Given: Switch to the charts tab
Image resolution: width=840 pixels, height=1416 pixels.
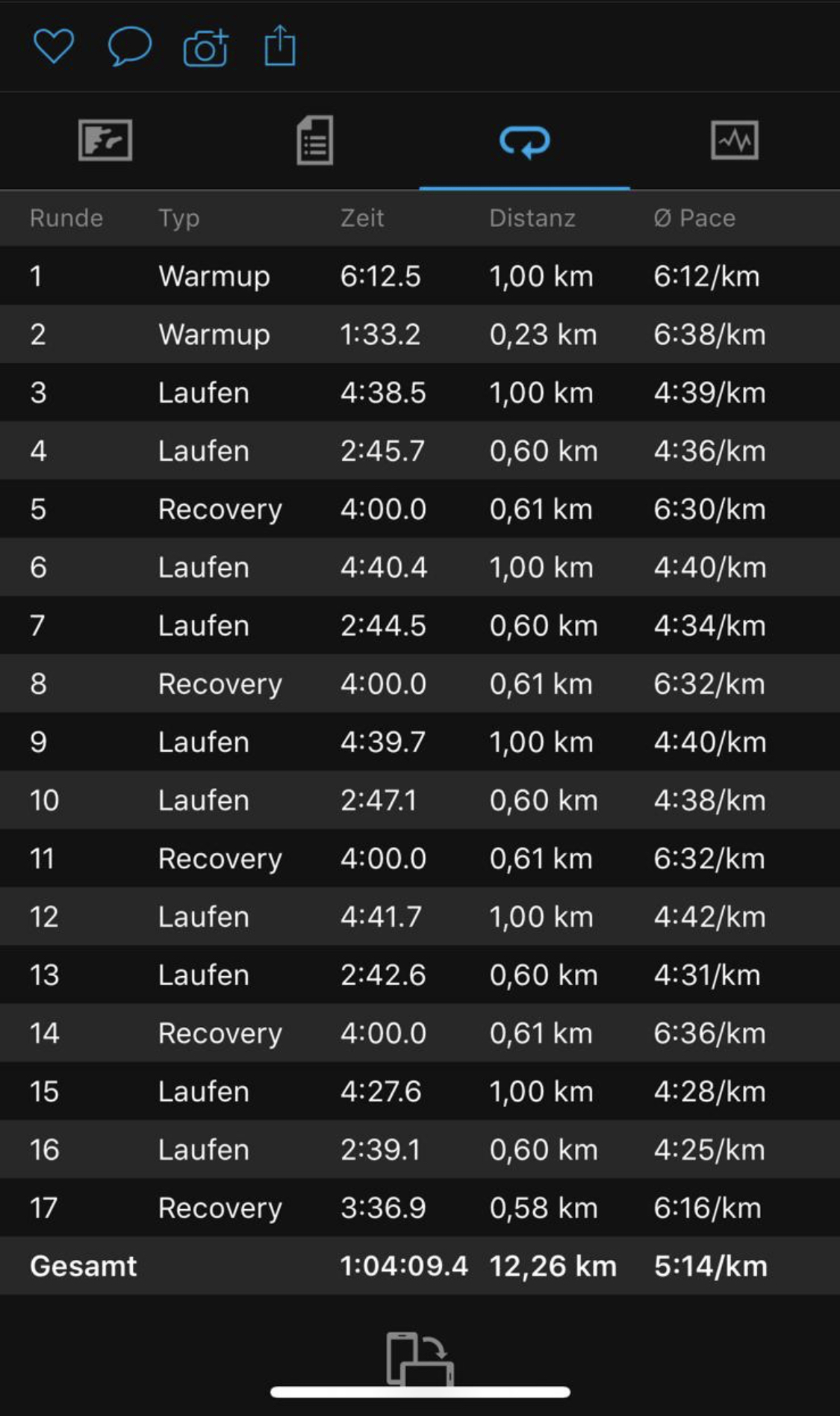Looking at the screenshot, I should (734, 140).
